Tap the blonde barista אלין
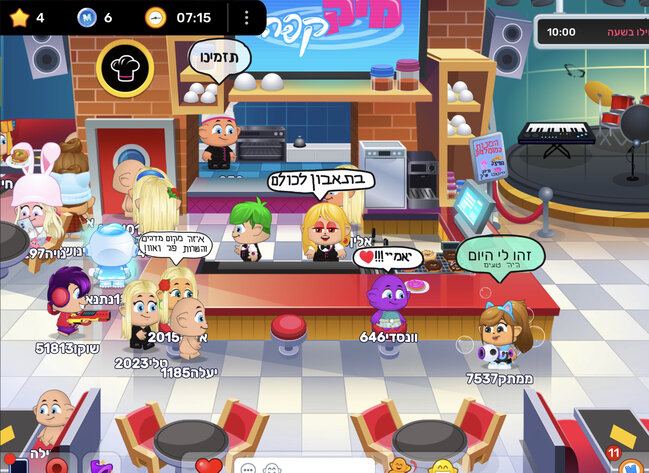 (x=325, y=232)
